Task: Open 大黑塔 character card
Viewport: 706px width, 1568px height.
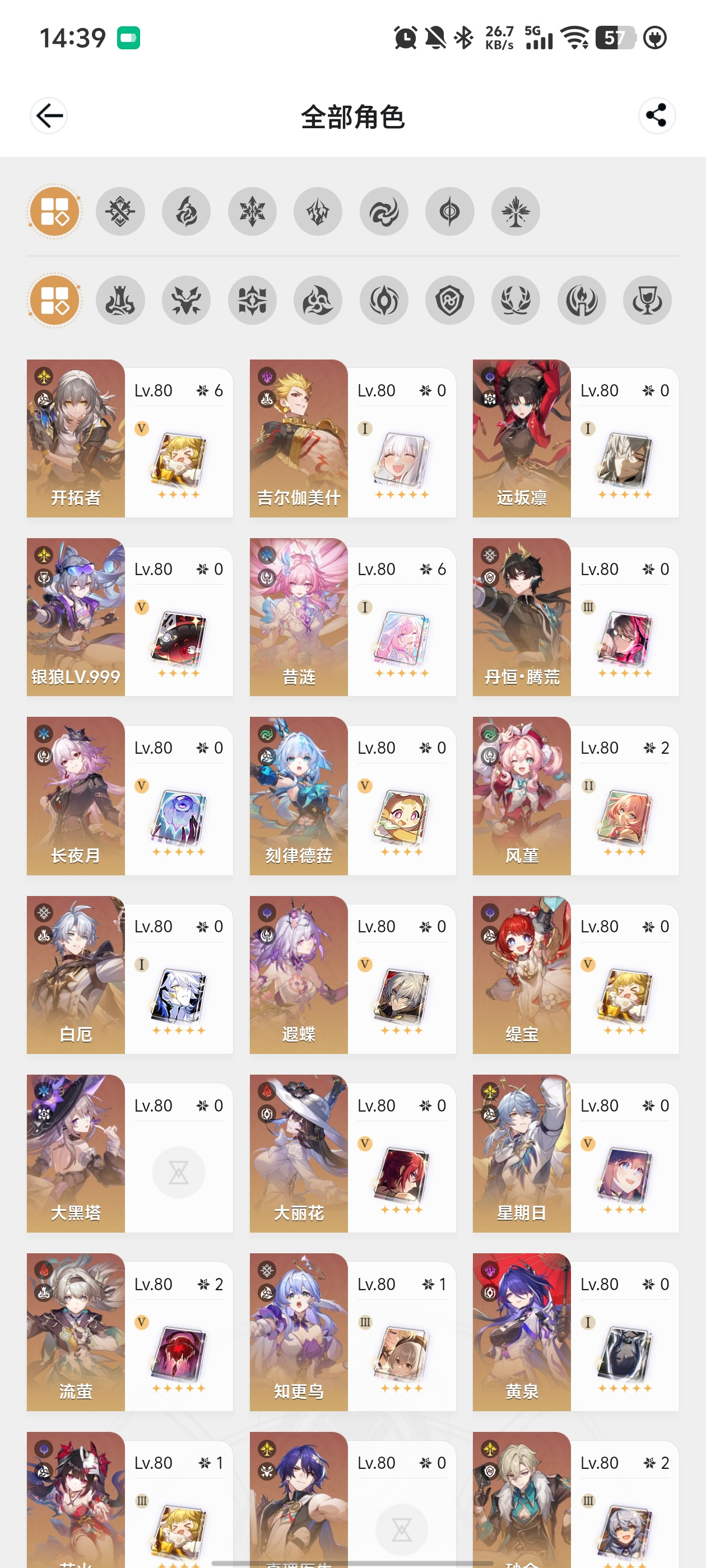Action: [130, 1154]
